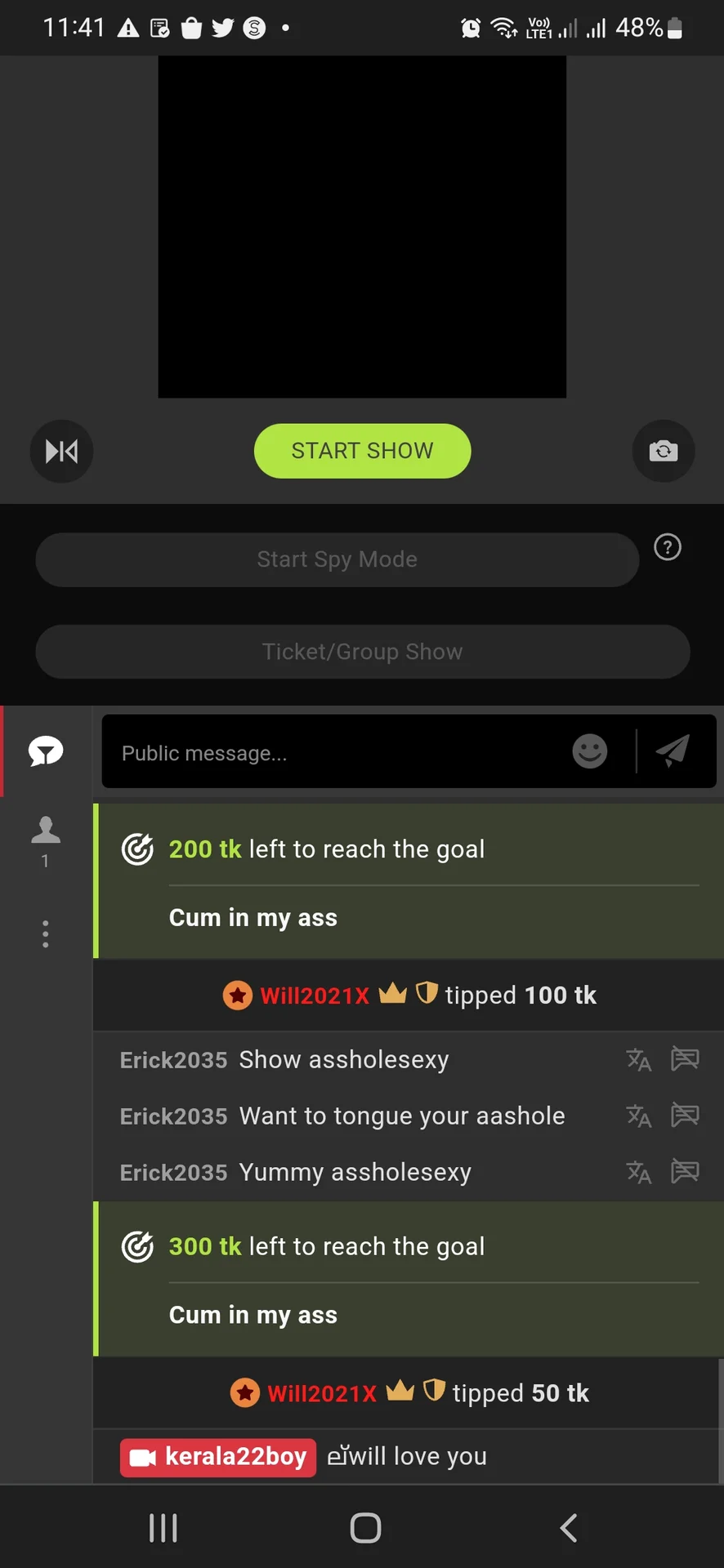Open Will2021X's profile from the 100 tk tip
Screen dimensions: 724x1568
pos(314,996)
